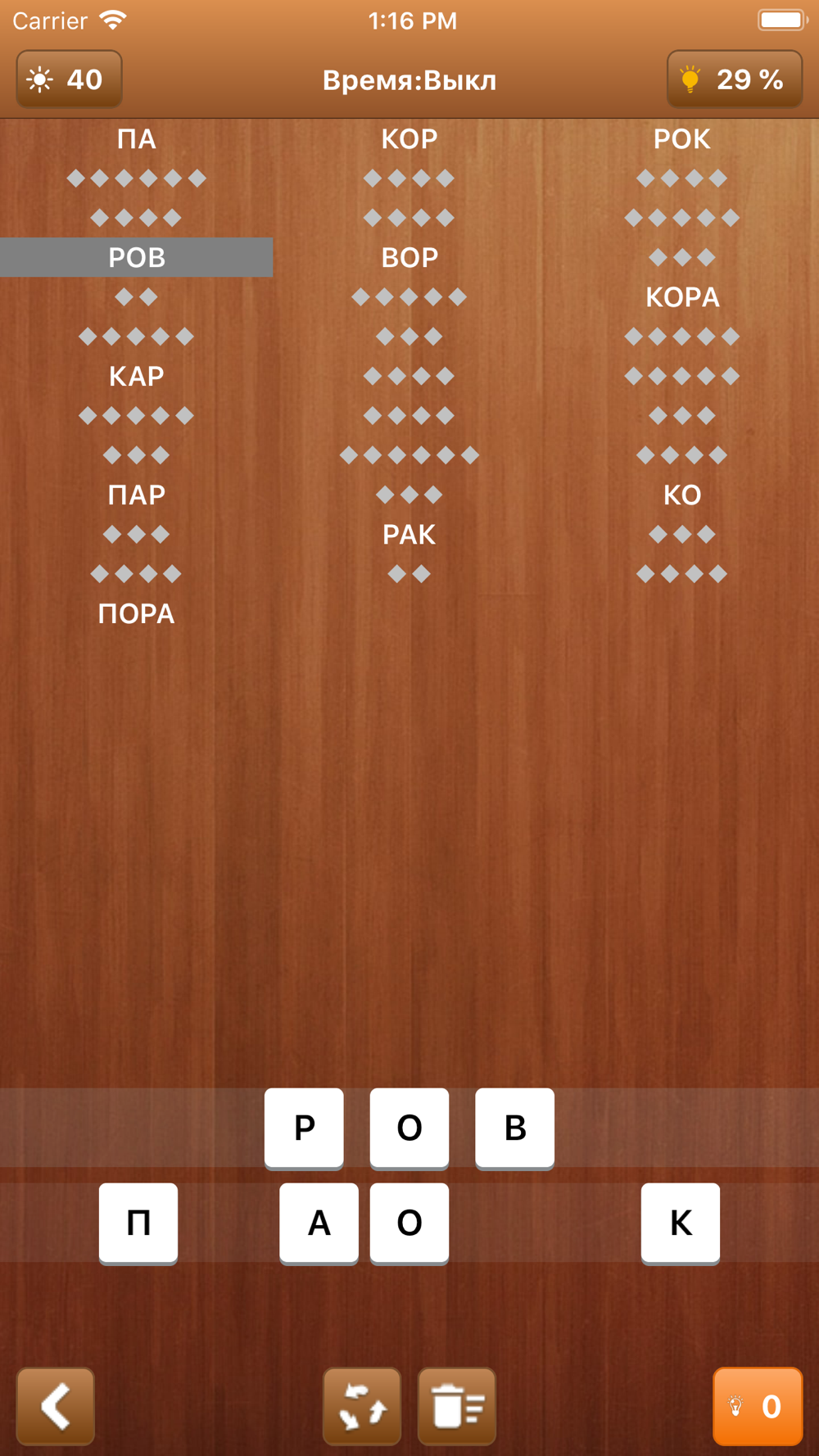Select the letter tile А

coord(319,1223)
